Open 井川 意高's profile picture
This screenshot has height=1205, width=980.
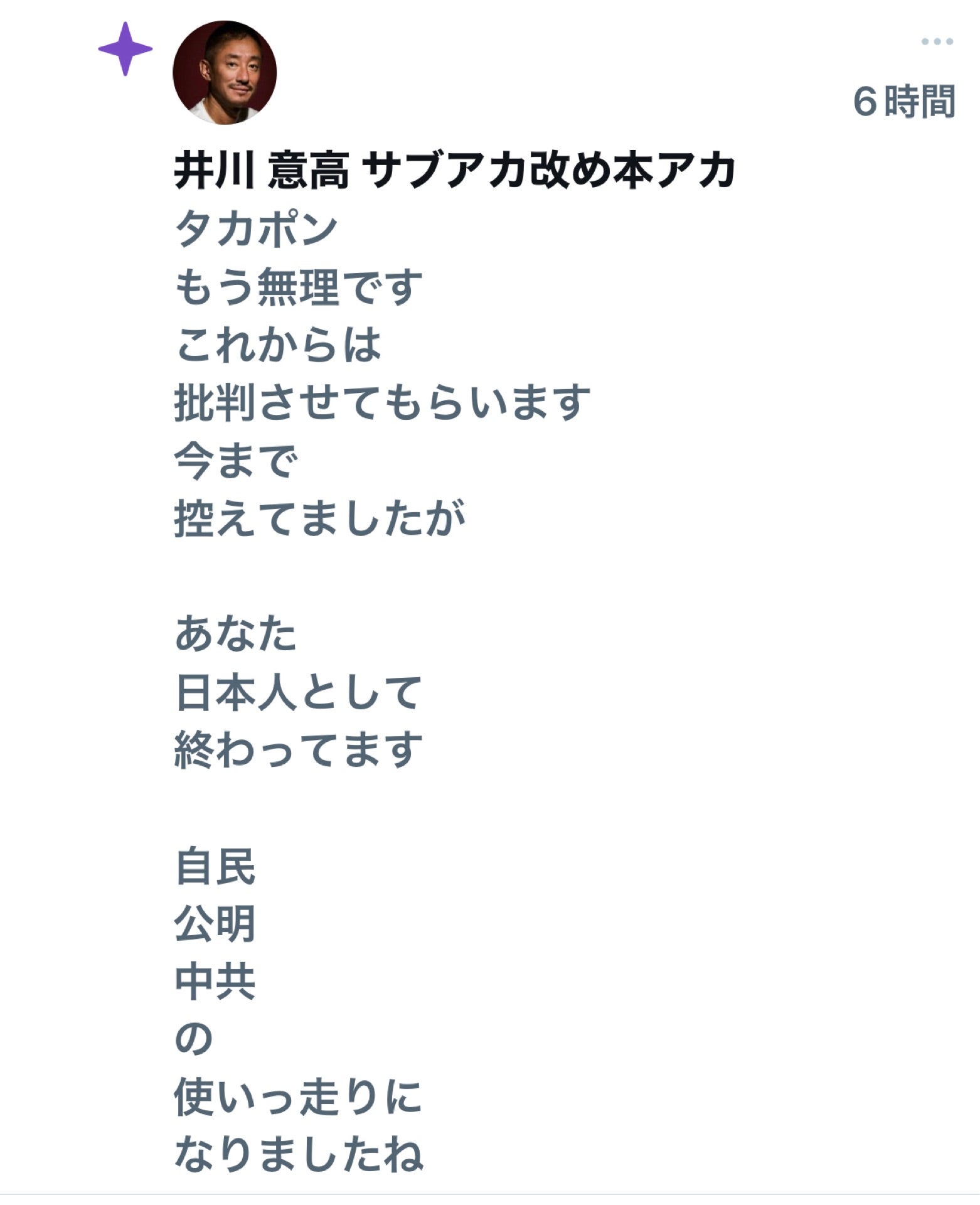(x=225, y=72)
